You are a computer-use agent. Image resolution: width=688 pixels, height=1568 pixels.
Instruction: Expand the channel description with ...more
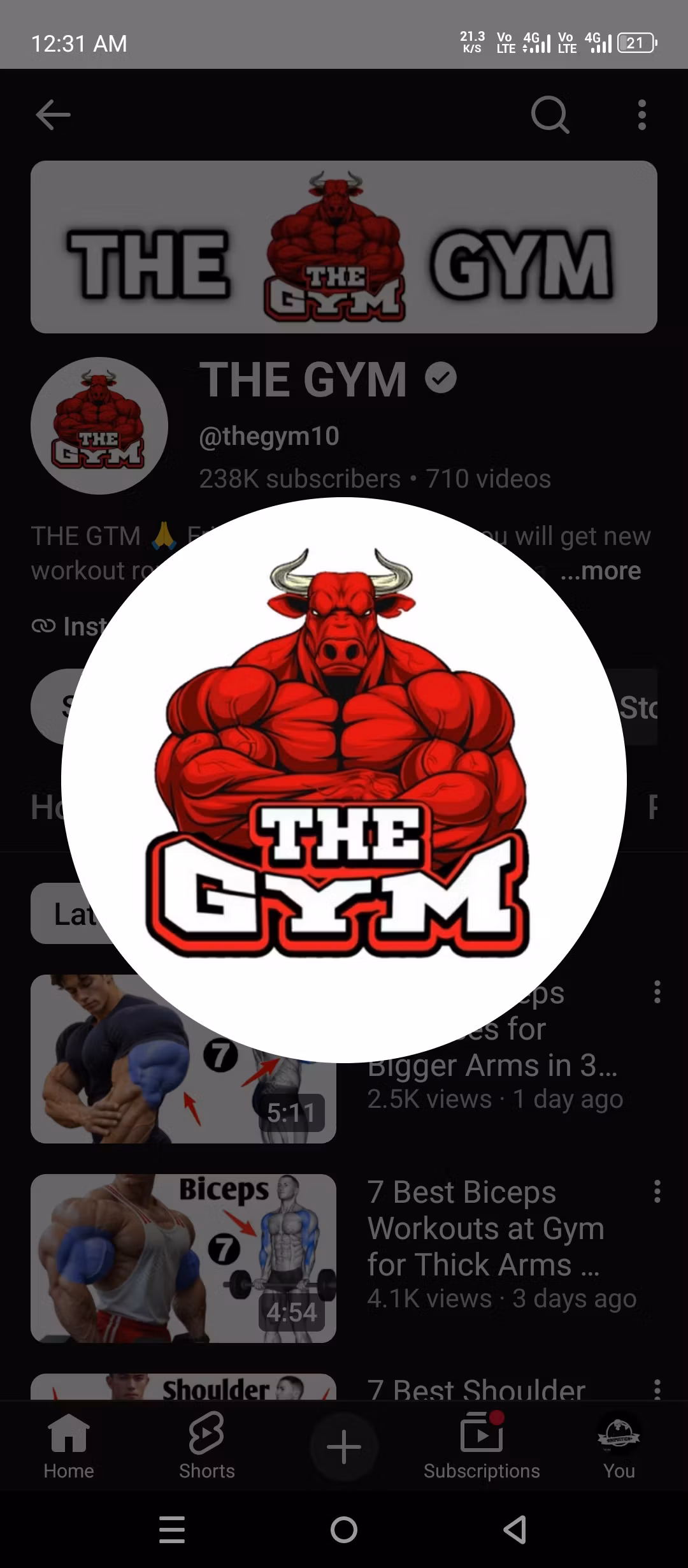[x=600, y=570]
